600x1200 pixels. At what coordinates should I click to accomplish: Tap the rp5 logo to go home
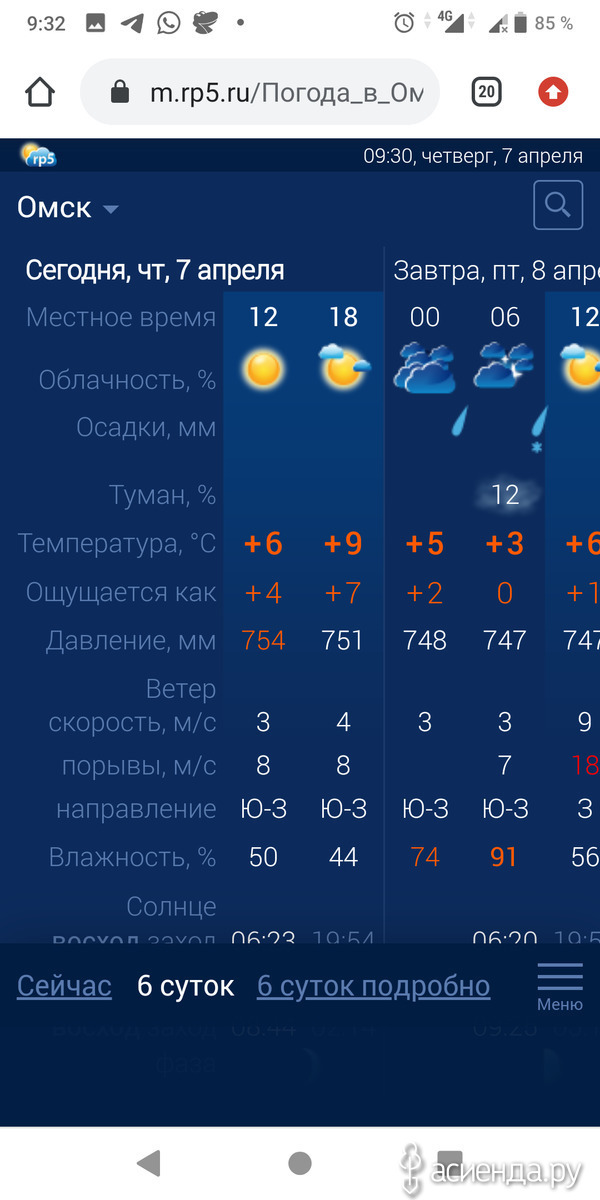coord(38,155)
